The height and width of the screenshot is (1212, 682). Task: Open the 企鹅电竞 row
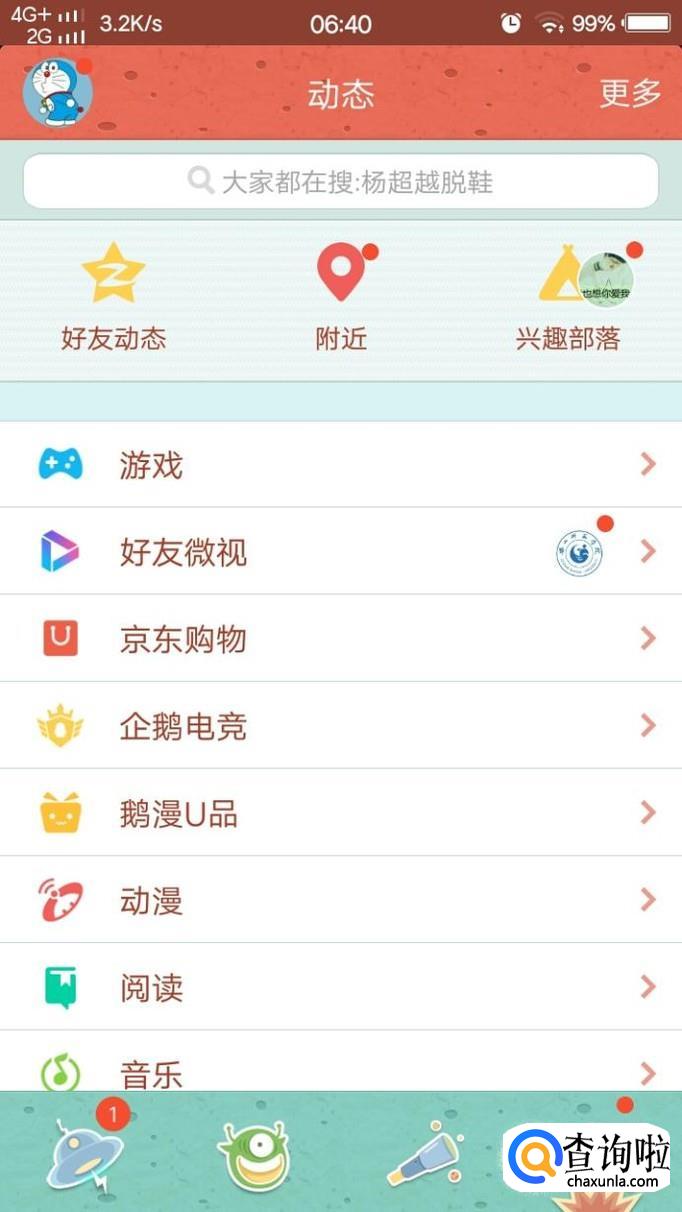(341, 726)
